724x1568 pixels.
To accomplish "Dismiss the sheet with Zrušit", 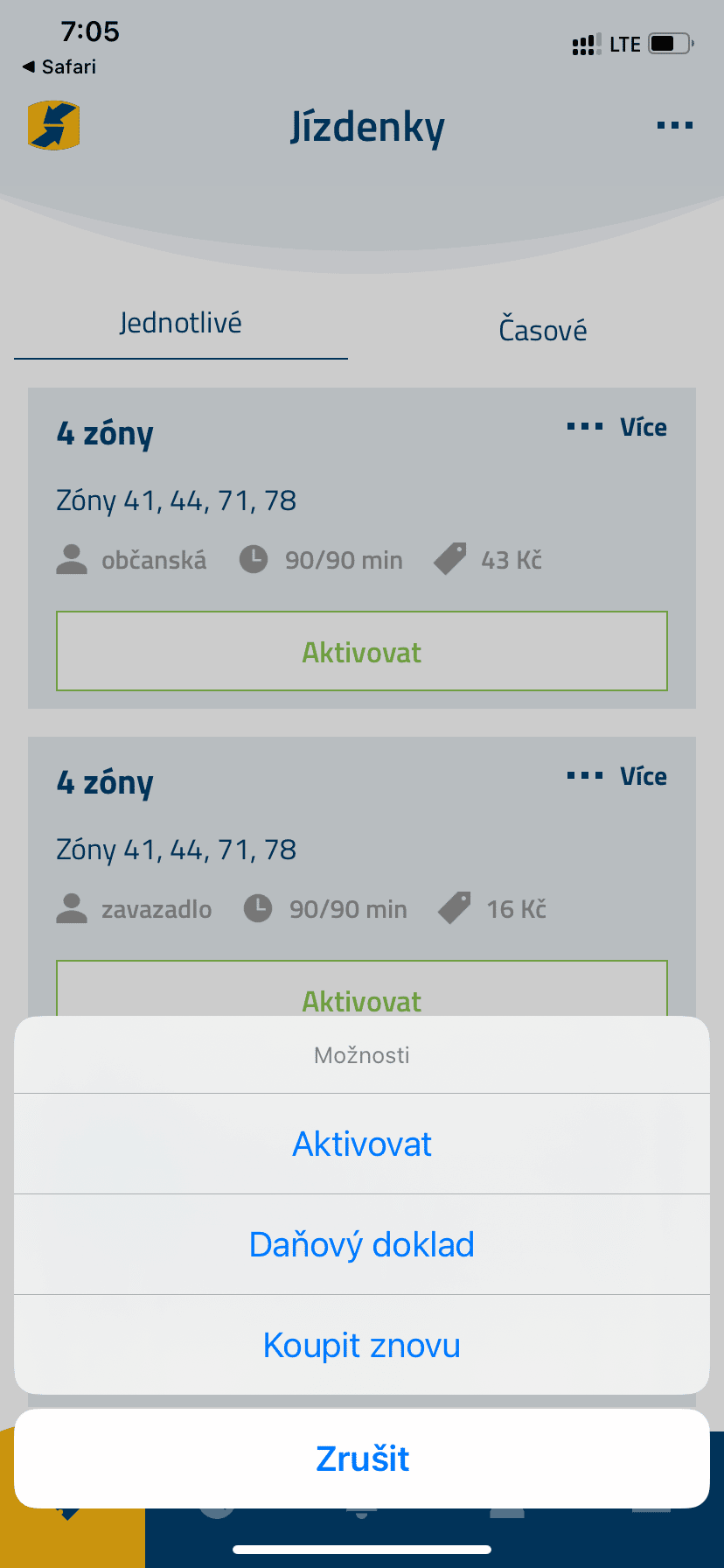I will 362,1459.
